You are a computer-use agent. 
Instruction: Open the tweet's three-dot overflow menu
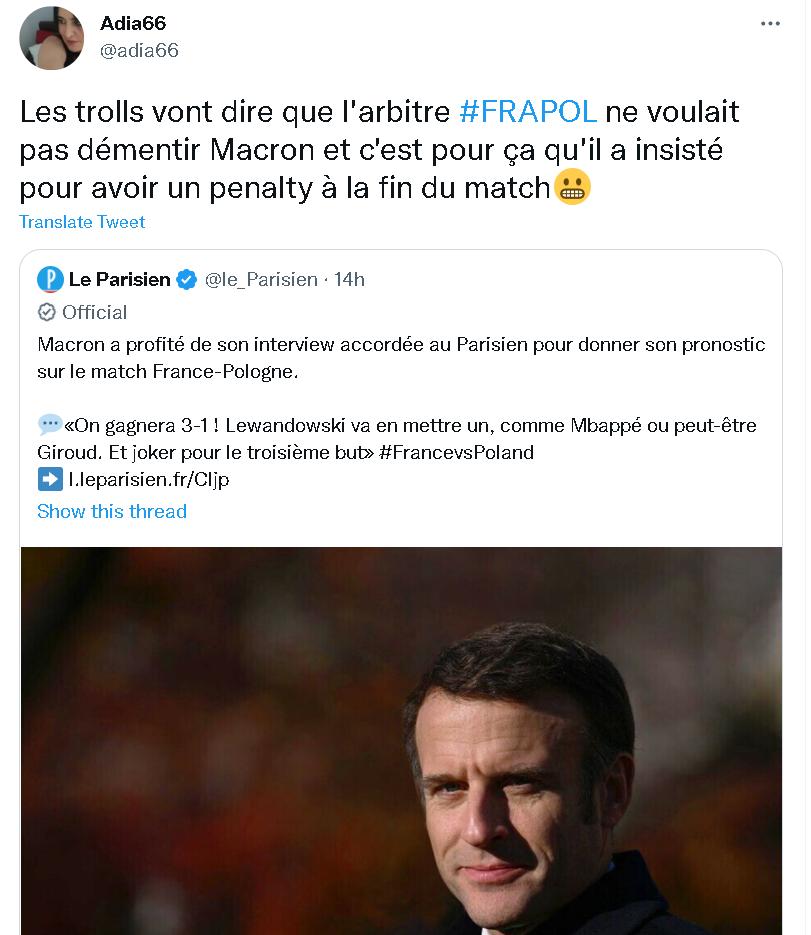tap(769, 23)
